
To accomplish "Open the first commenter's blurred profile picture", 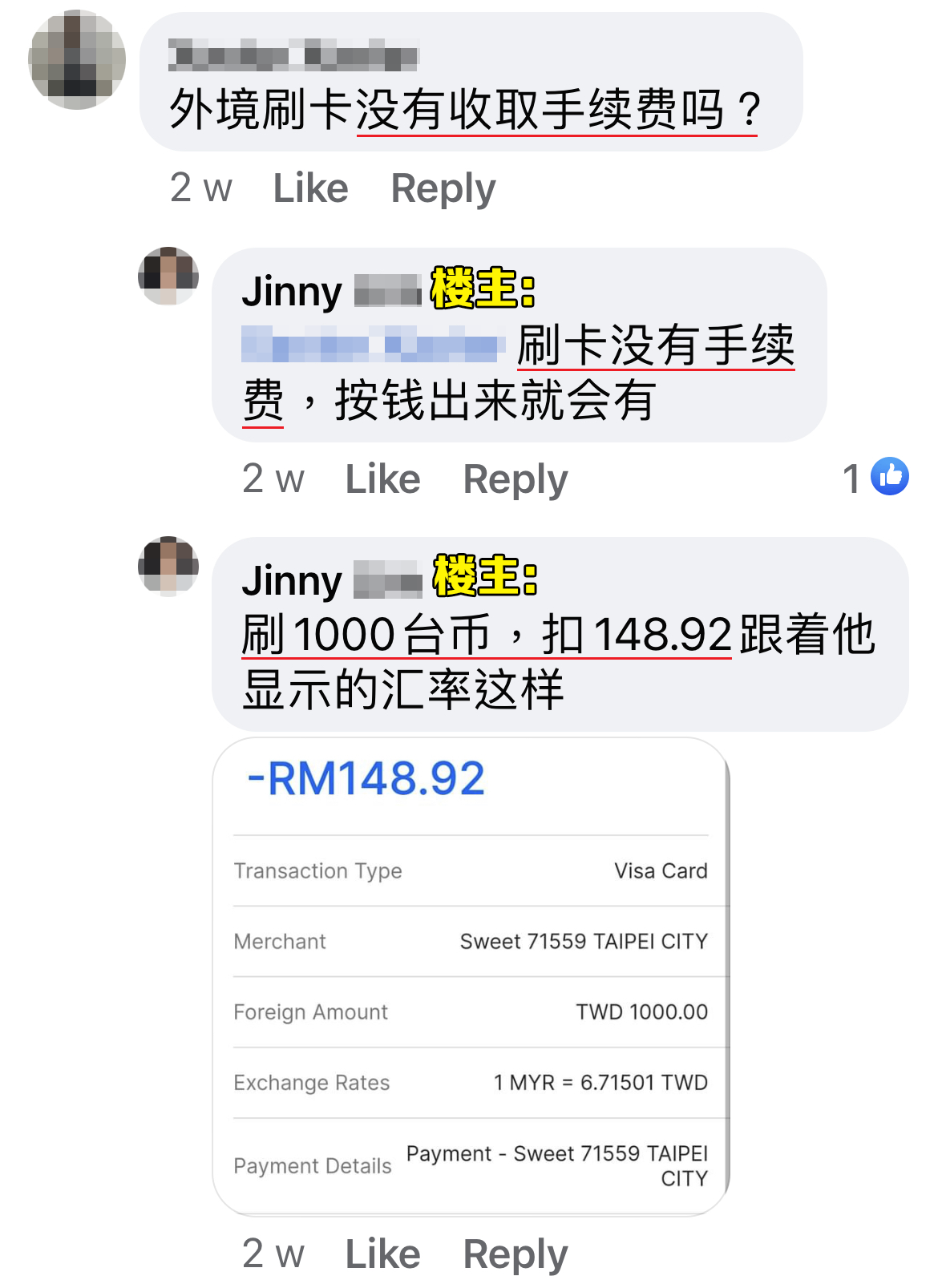I will tap(77, 59).
